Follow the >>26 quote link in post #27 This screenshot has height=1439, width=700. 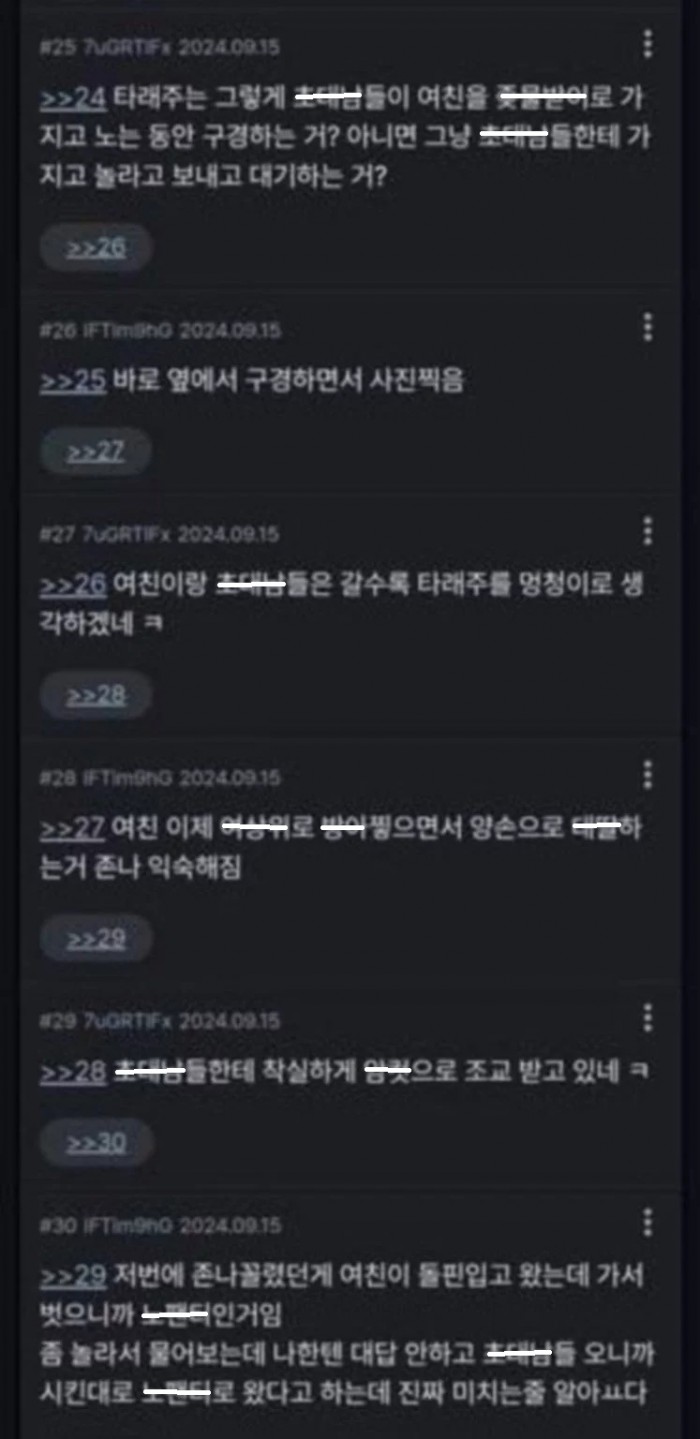pyautogui.click(x=73, y=585)
